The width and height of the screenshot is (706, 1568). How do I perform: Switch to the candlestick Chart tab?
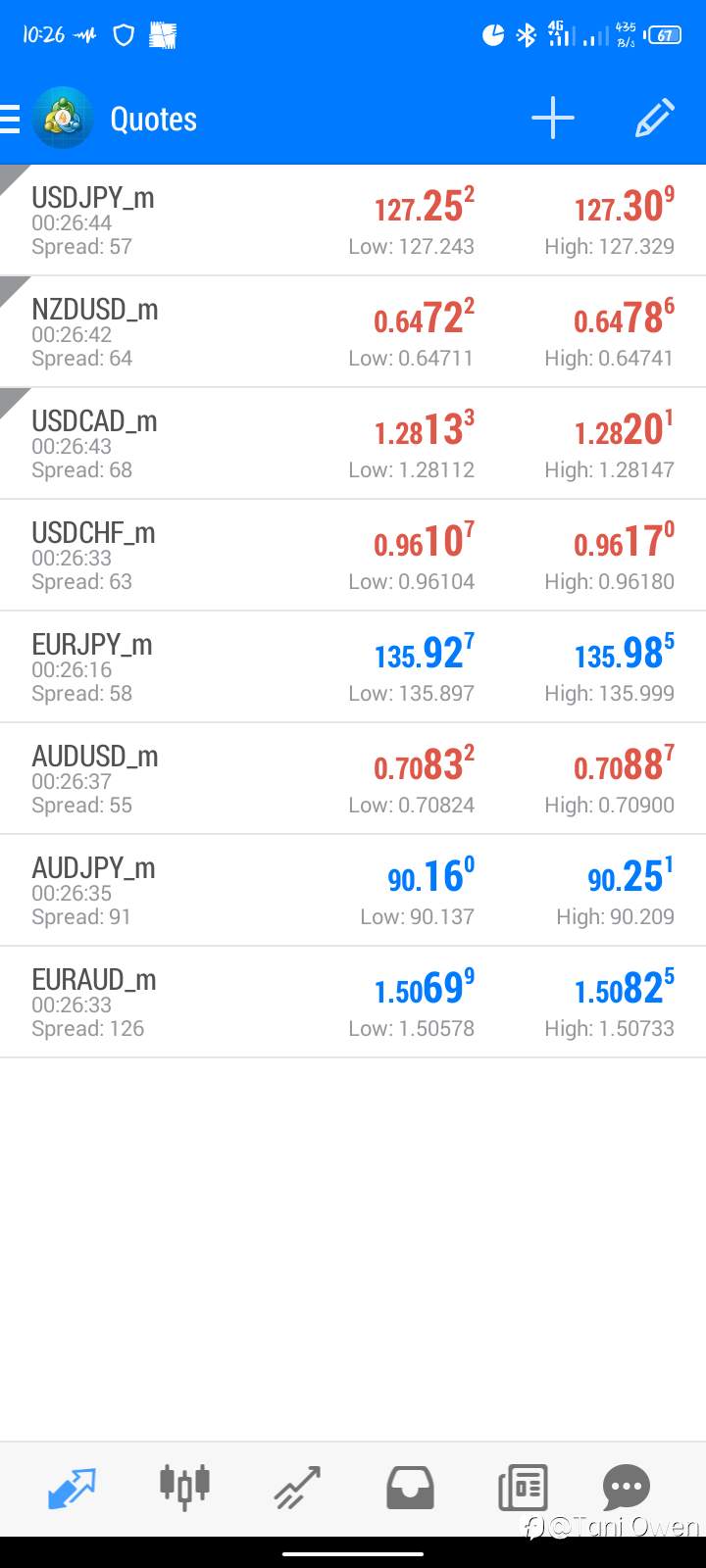(184, 1489)
